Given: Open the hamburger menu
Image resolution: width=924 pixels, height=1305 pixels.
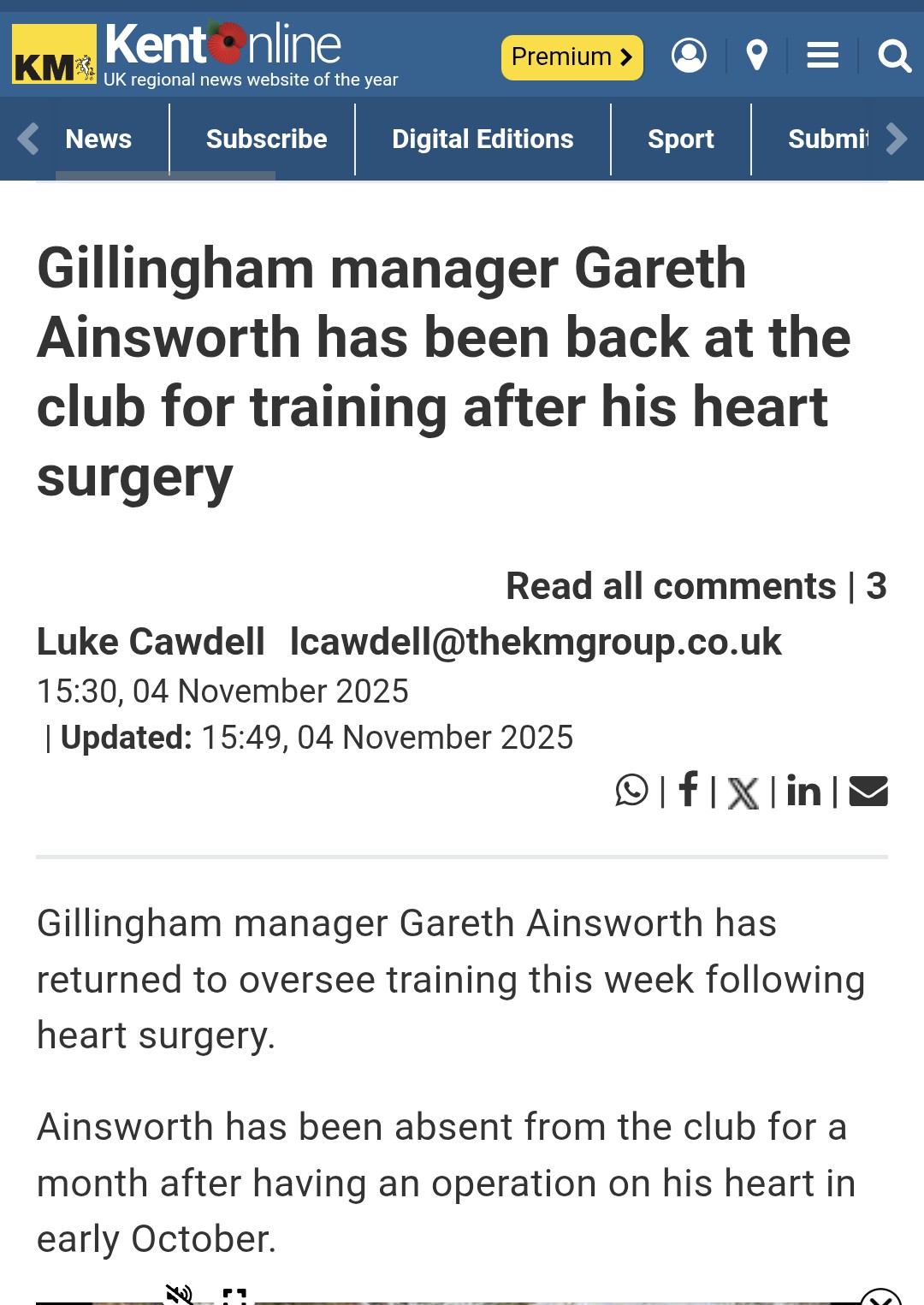Looking at the screenshot, I should [822, 56].
